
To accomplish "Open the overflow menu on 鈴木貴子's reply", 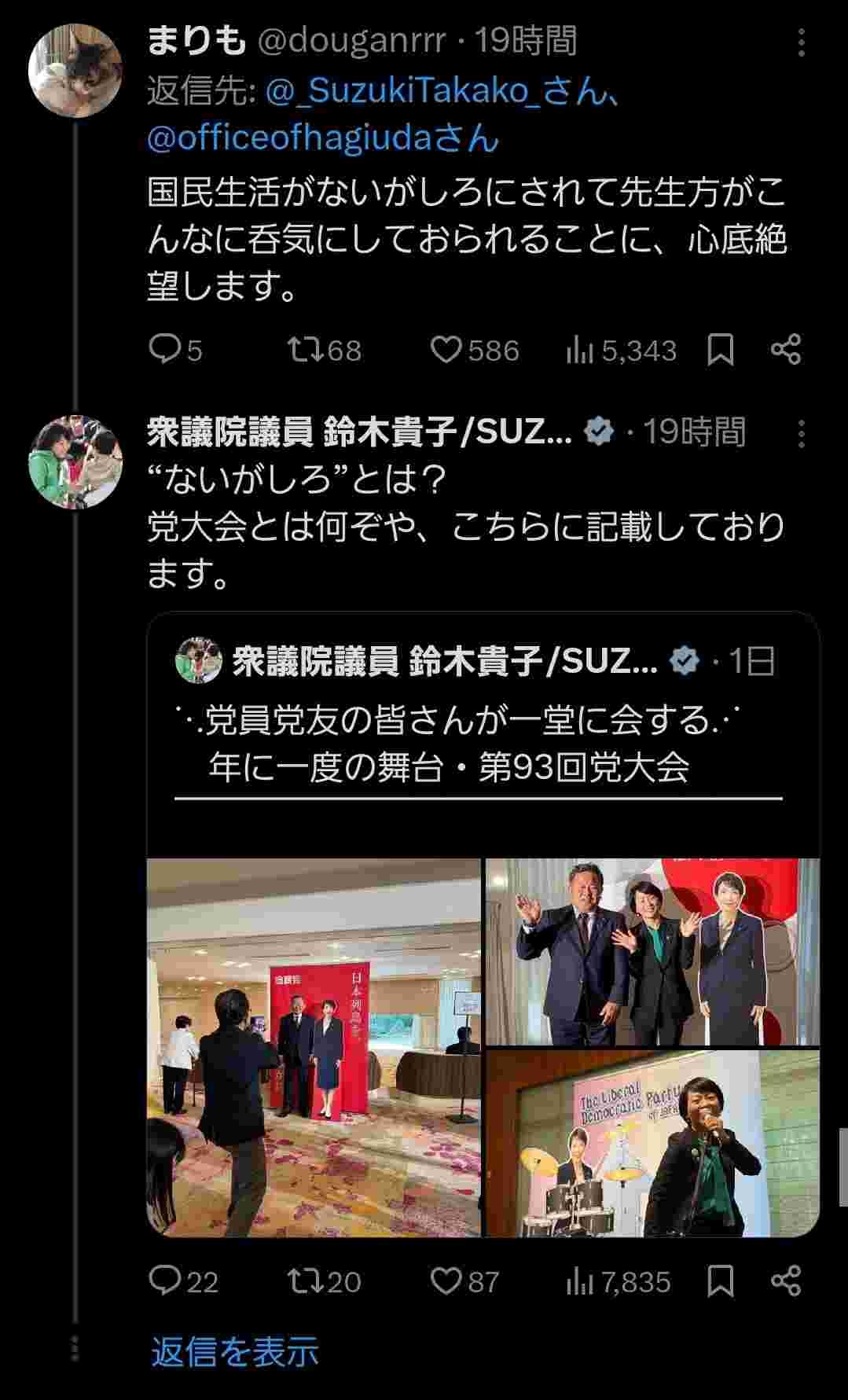I will point(801,433).
